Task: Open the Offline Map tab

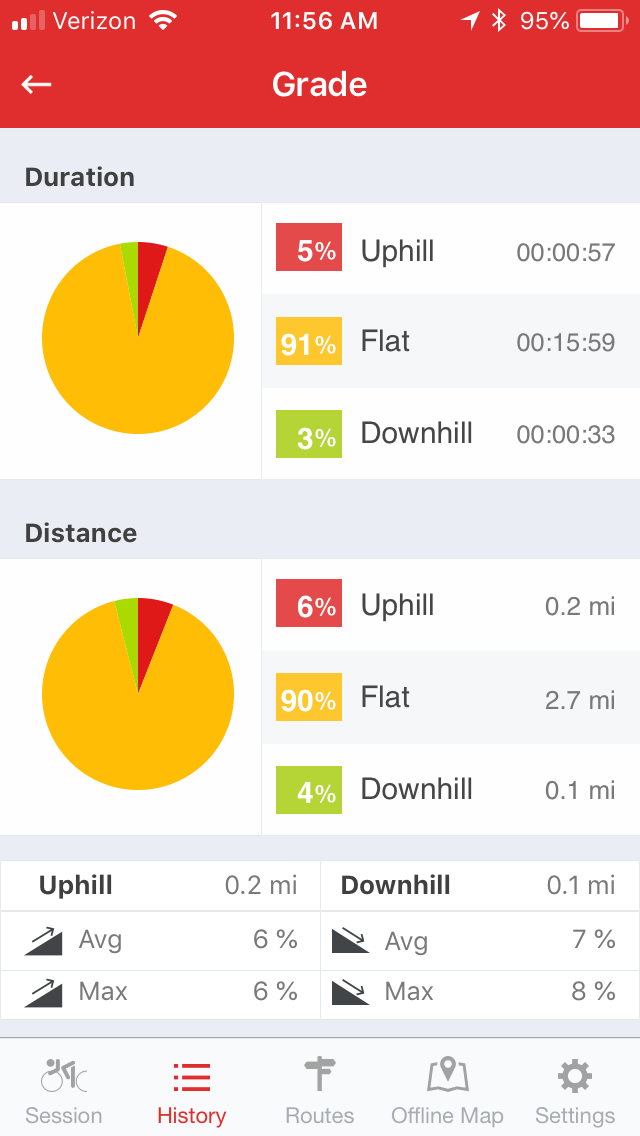Action: pos(447,1091)
